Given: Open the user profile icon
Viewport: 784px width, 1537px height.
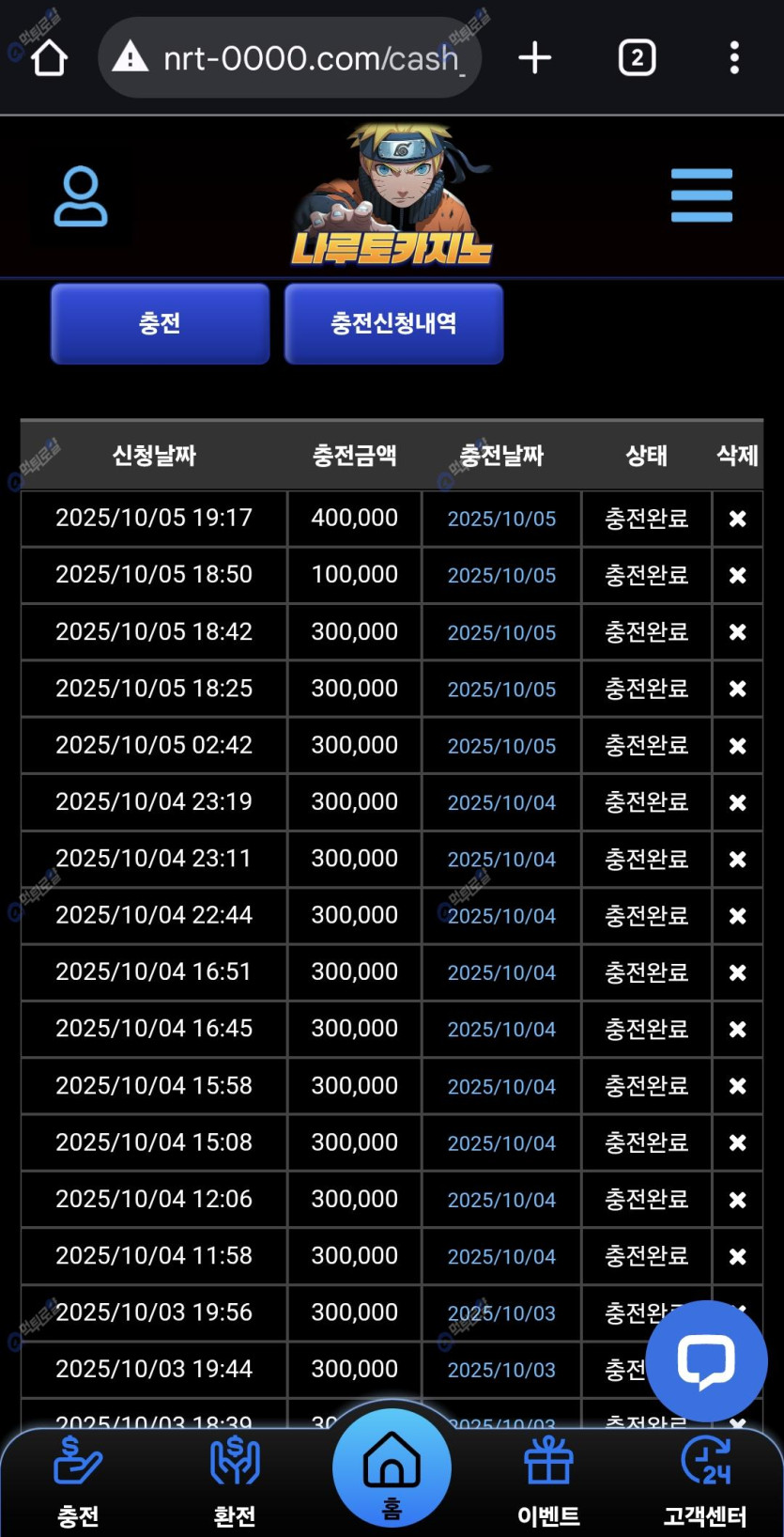Looking at the screenshot, I should 81,196.
